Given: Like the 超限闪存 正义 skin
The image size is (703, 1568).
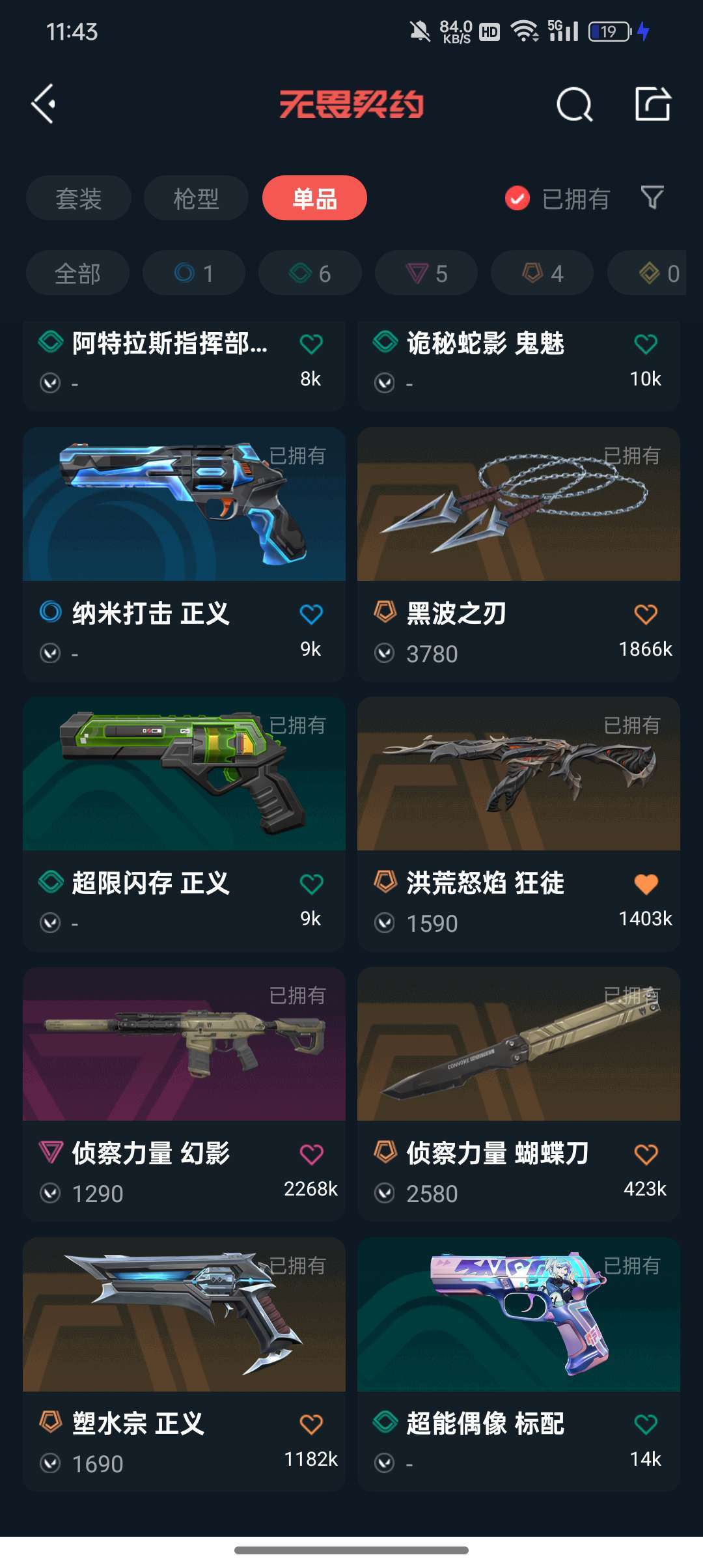Looking at the screenshot, I should point(311,884).
